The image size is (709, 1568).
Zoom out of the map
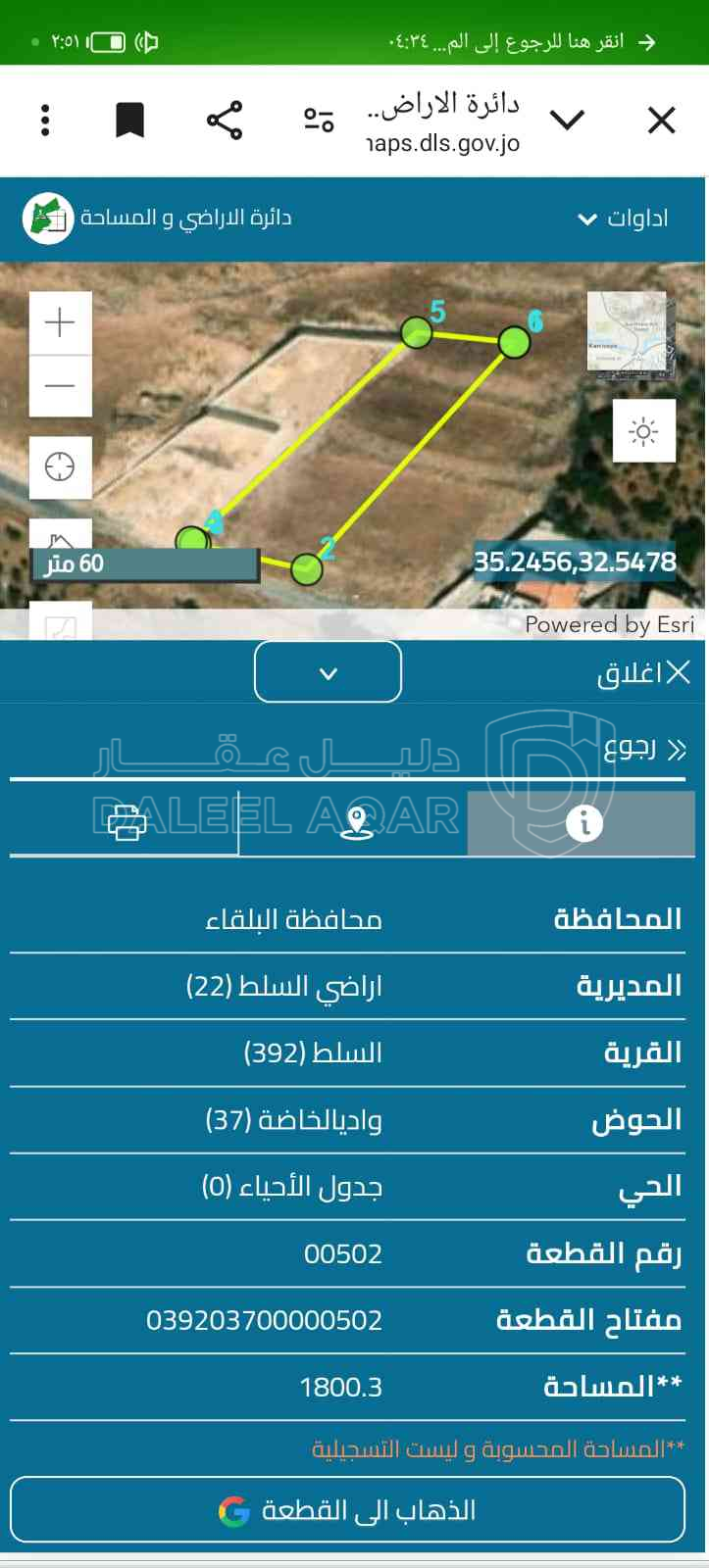(x=60, y=386)
